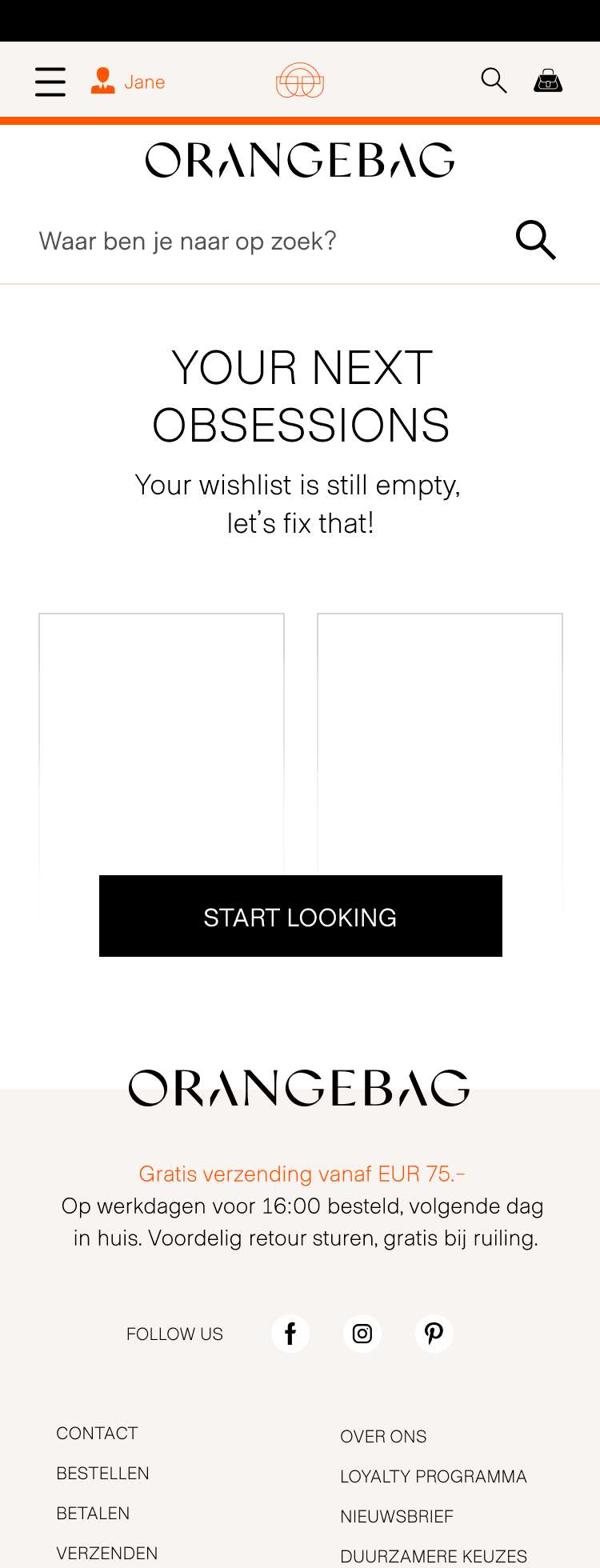The height and width of the screenshot is (1568, 600).
Task: Tap the orange bag logo in header
Action: (x=300, y=81)
